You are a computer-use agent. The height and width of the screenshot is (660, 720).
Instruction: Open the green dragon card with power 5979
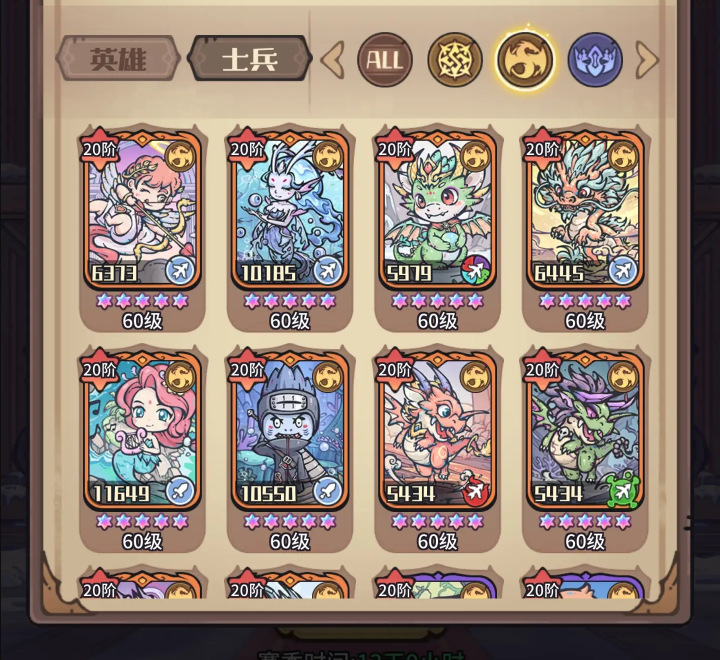437,212
